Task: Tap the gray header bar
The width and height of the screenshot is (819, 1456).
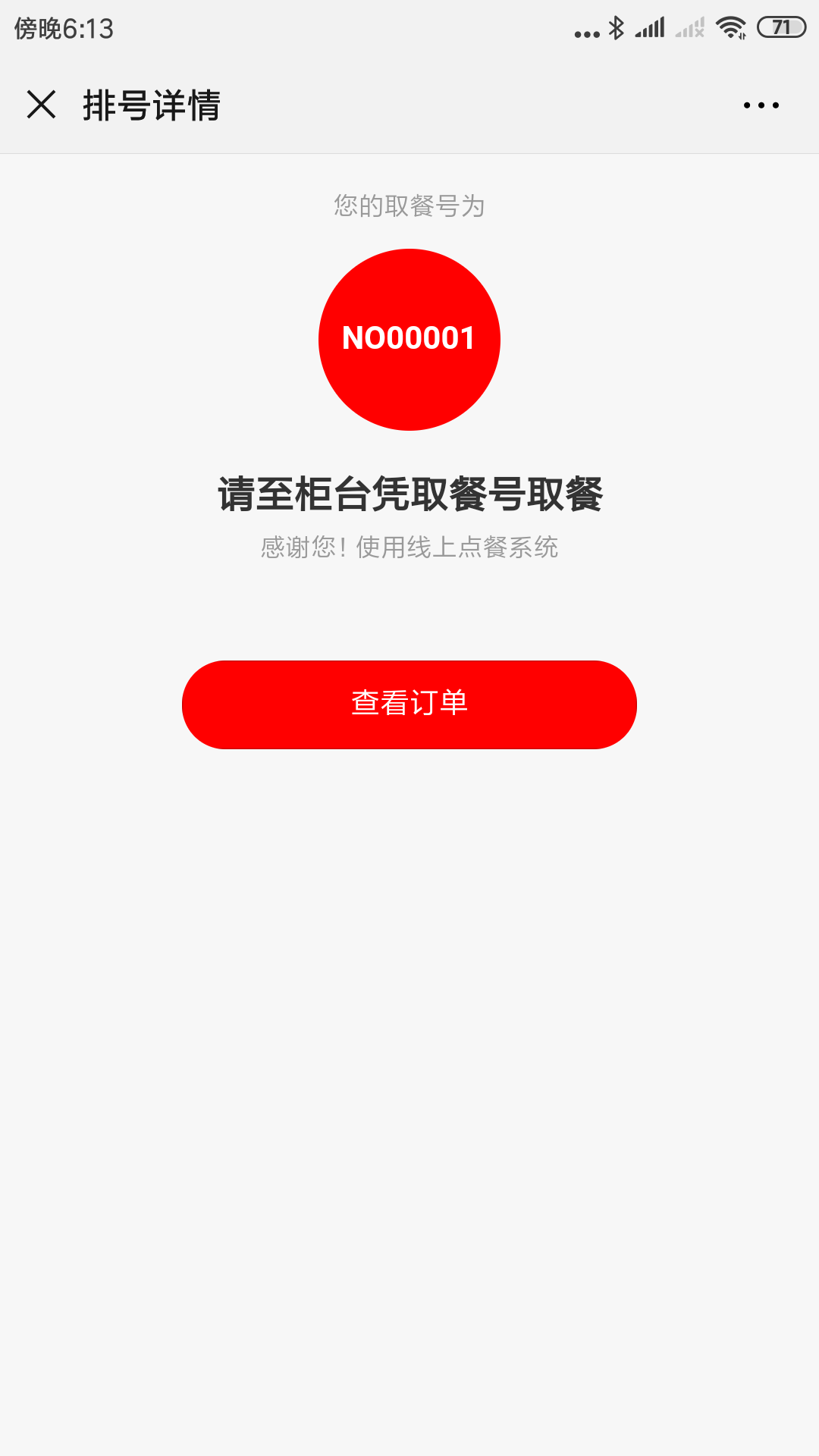Action: click(455, 106)
